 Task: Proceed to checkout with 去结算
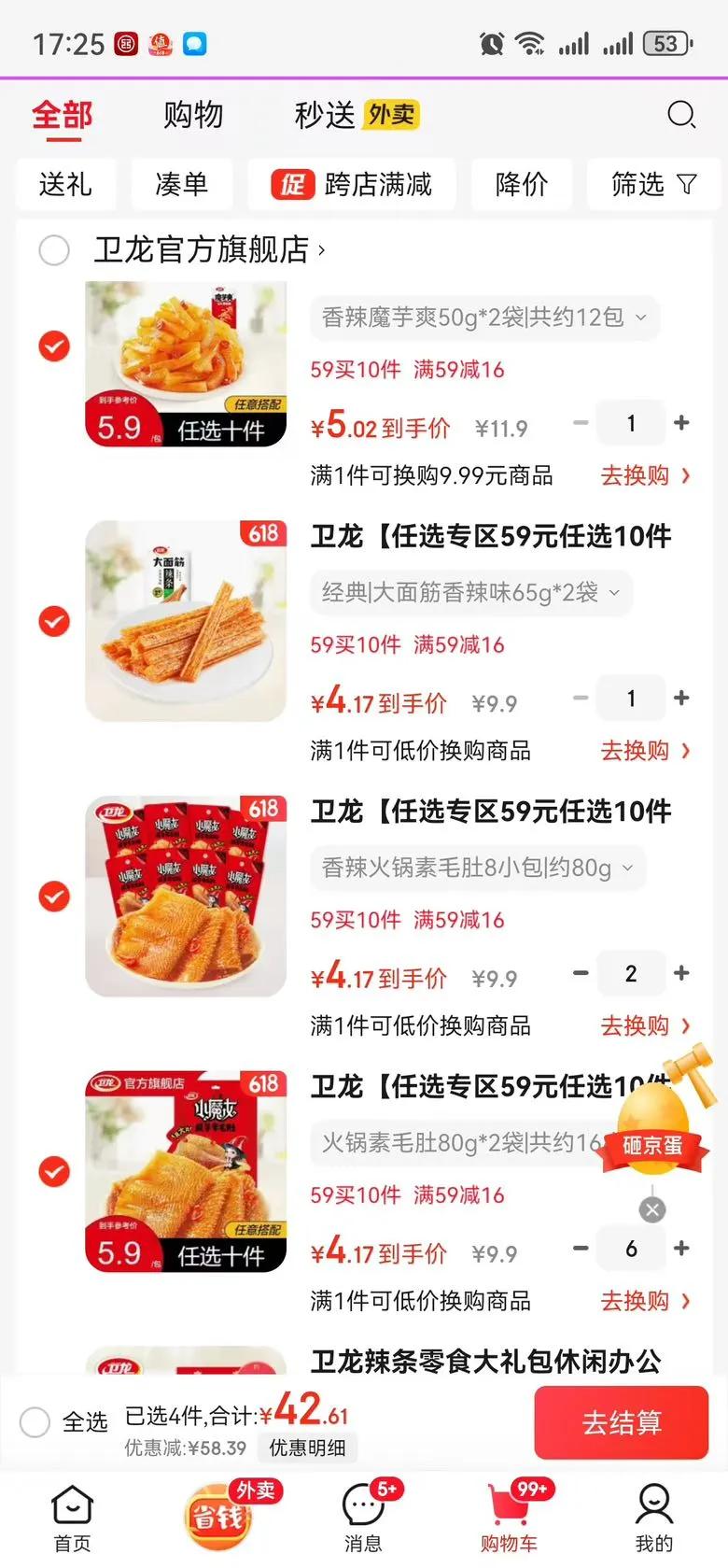621,1422
